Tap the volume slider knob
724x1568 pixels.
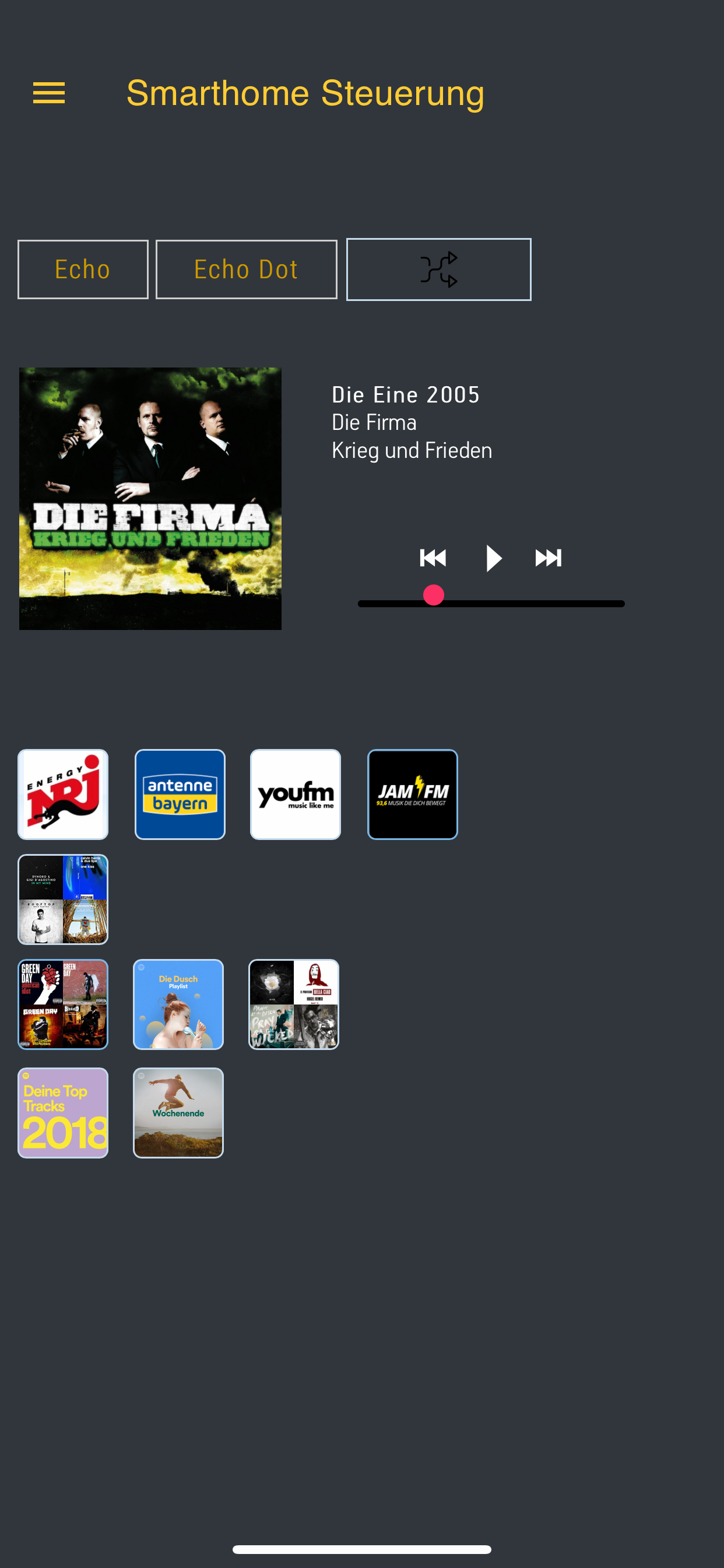[x=434, y=596]
